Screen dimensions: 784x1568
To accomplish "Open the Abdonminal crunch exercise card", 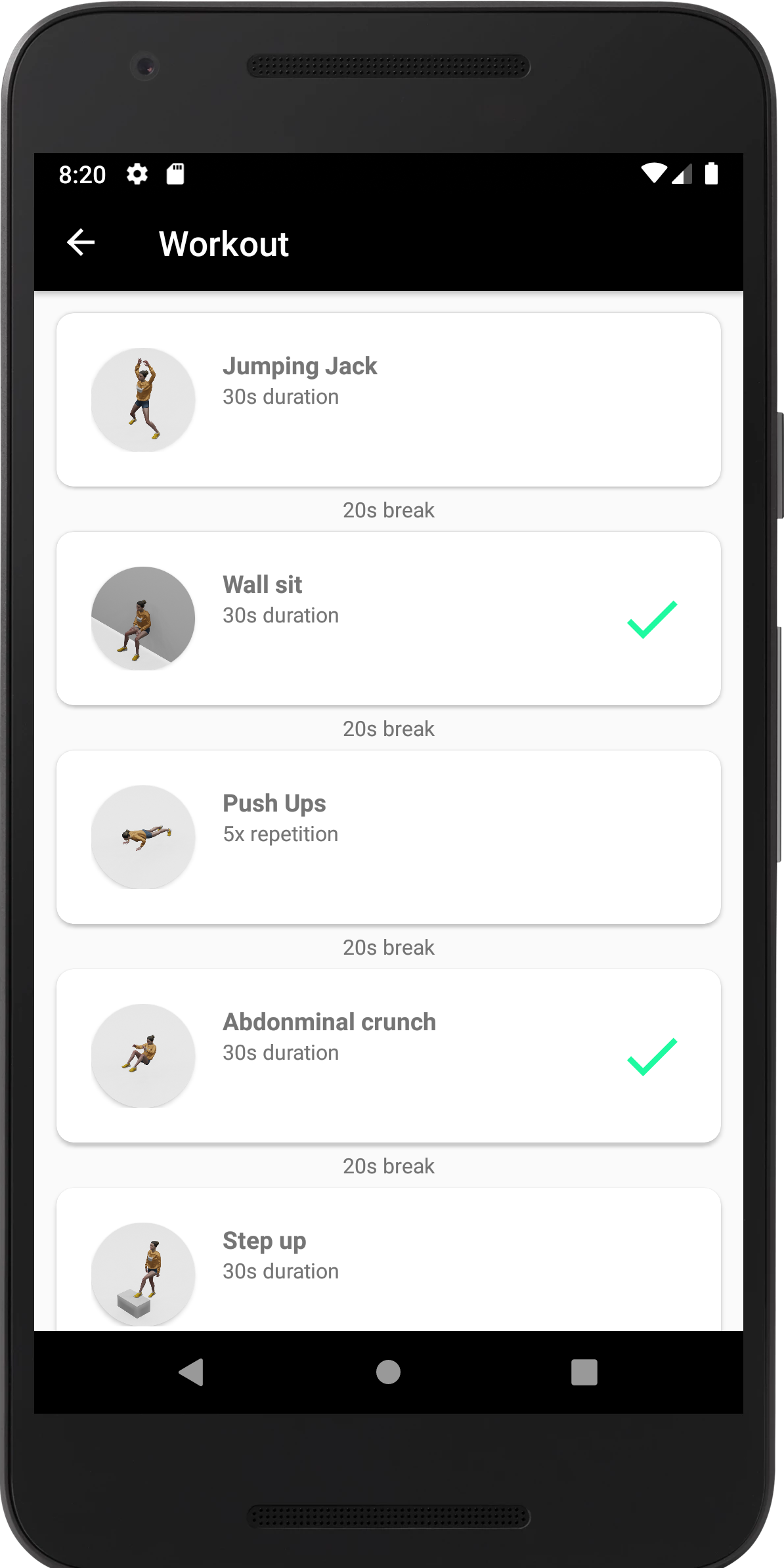I will [389, 1056].
